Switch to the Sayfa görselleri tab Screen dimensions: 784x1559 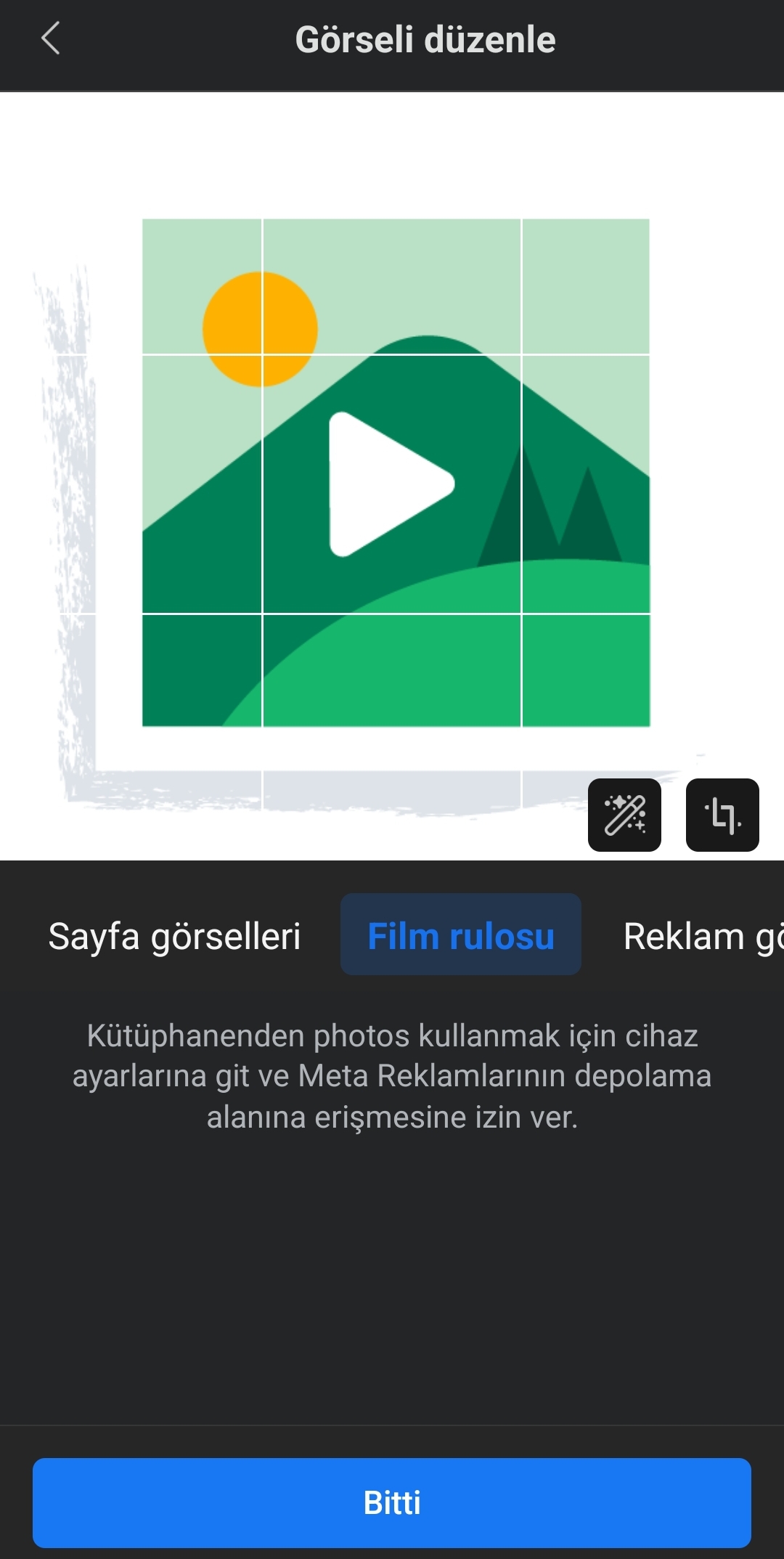tap(174, 935)
